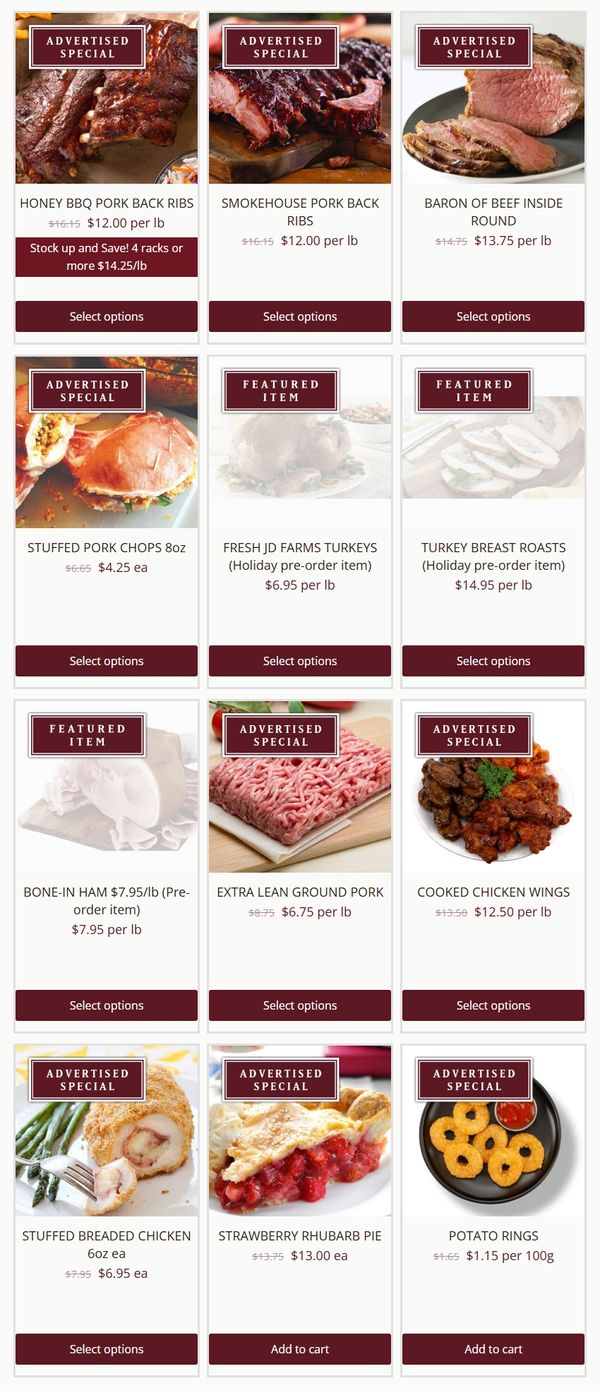Add Potato Rings to cart

(493, 1349)
